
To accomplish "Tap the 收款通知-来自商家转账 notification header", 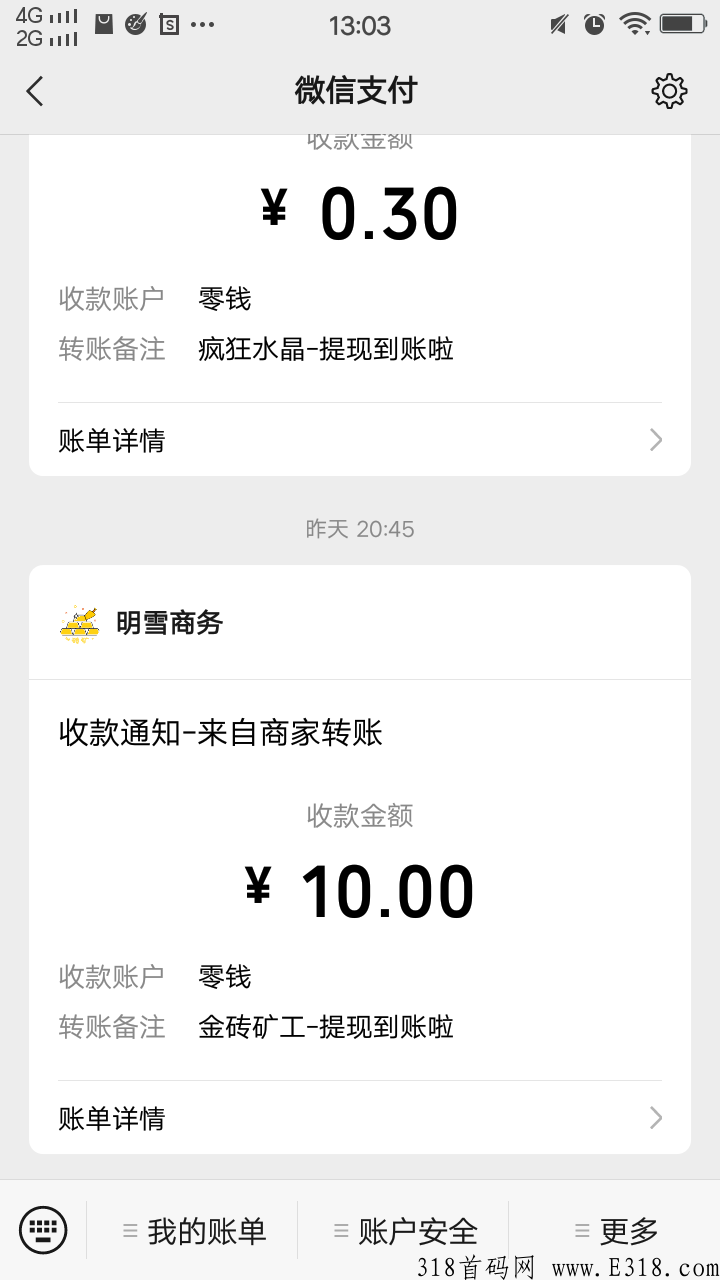I will (x=222, y=733).
